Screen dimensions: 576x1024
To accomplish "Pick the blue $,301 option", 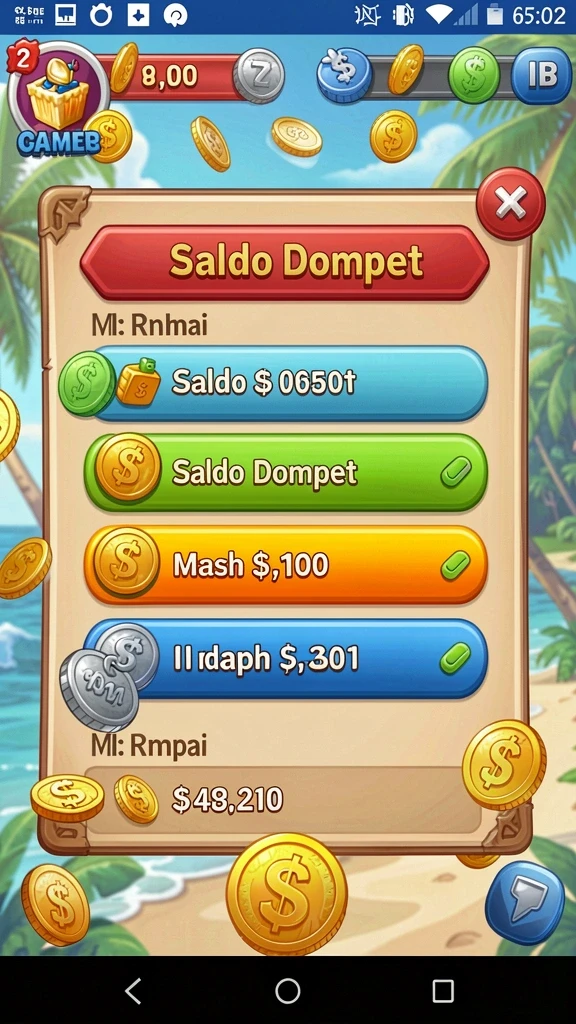I will [x=286, y=658].
